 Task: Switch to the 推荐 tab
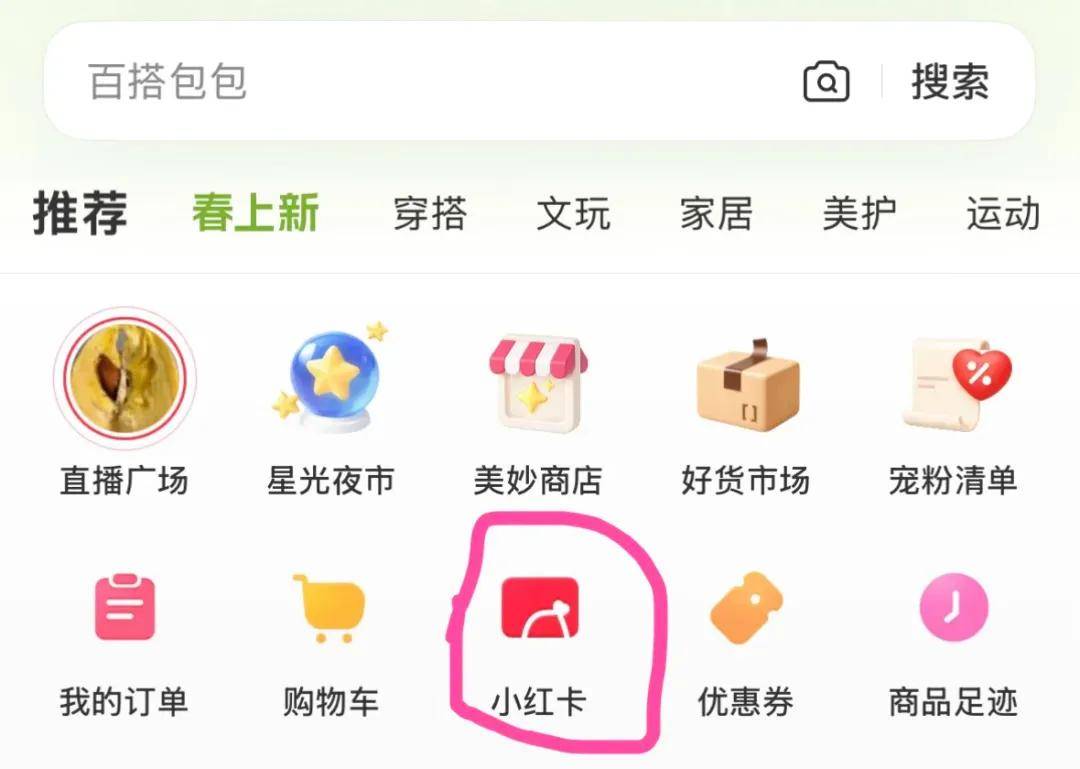pyautogui.click(x=80, y=214)
